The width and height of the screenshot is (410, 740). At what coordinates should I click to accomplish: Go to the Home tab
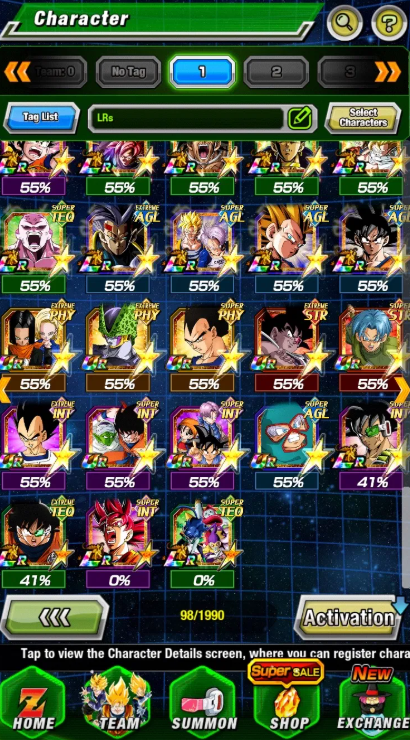pyautogui.click(x=33, y=705)
